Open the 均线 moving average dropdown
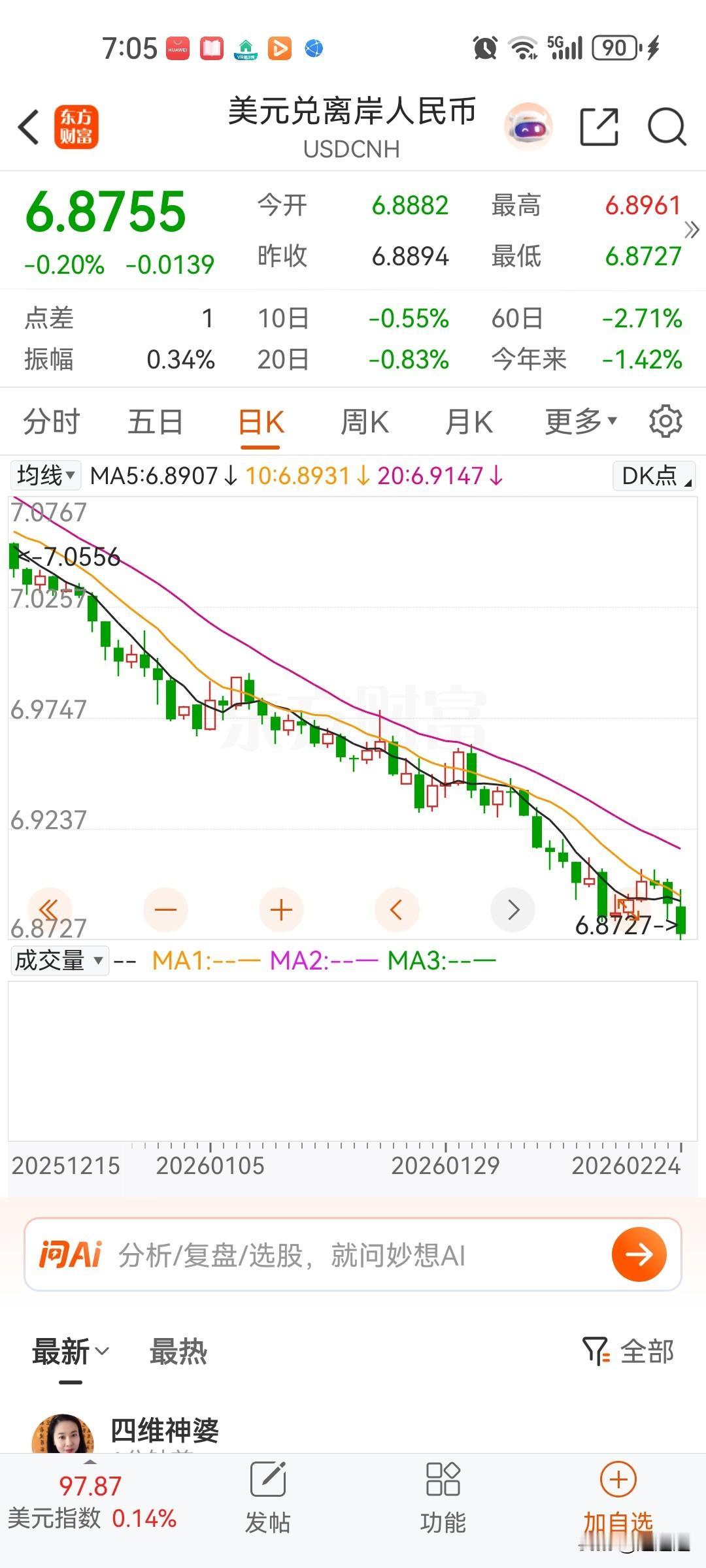 pos(46,476)
